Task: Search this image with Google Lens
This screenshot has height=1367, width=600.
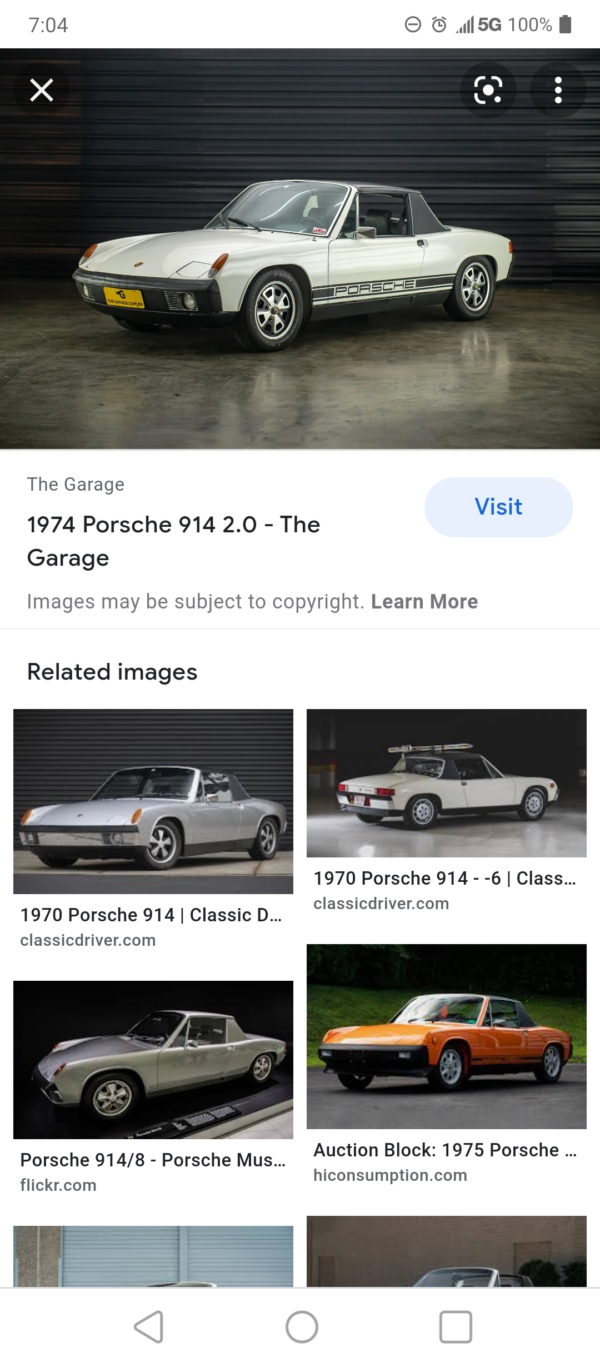Action: point(487,91)
